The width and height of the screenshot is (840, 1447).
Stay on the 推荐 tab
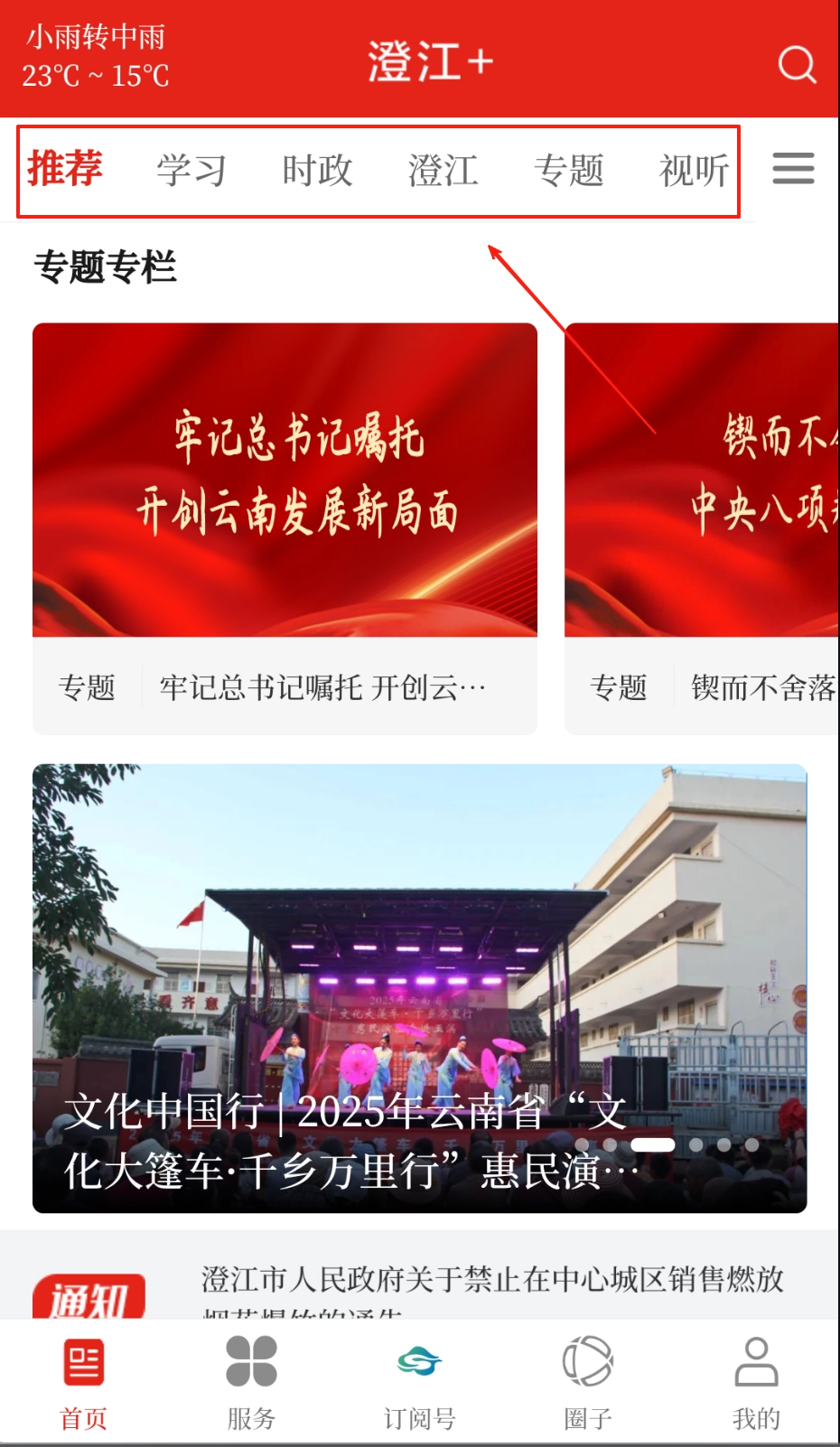[65, 169]
